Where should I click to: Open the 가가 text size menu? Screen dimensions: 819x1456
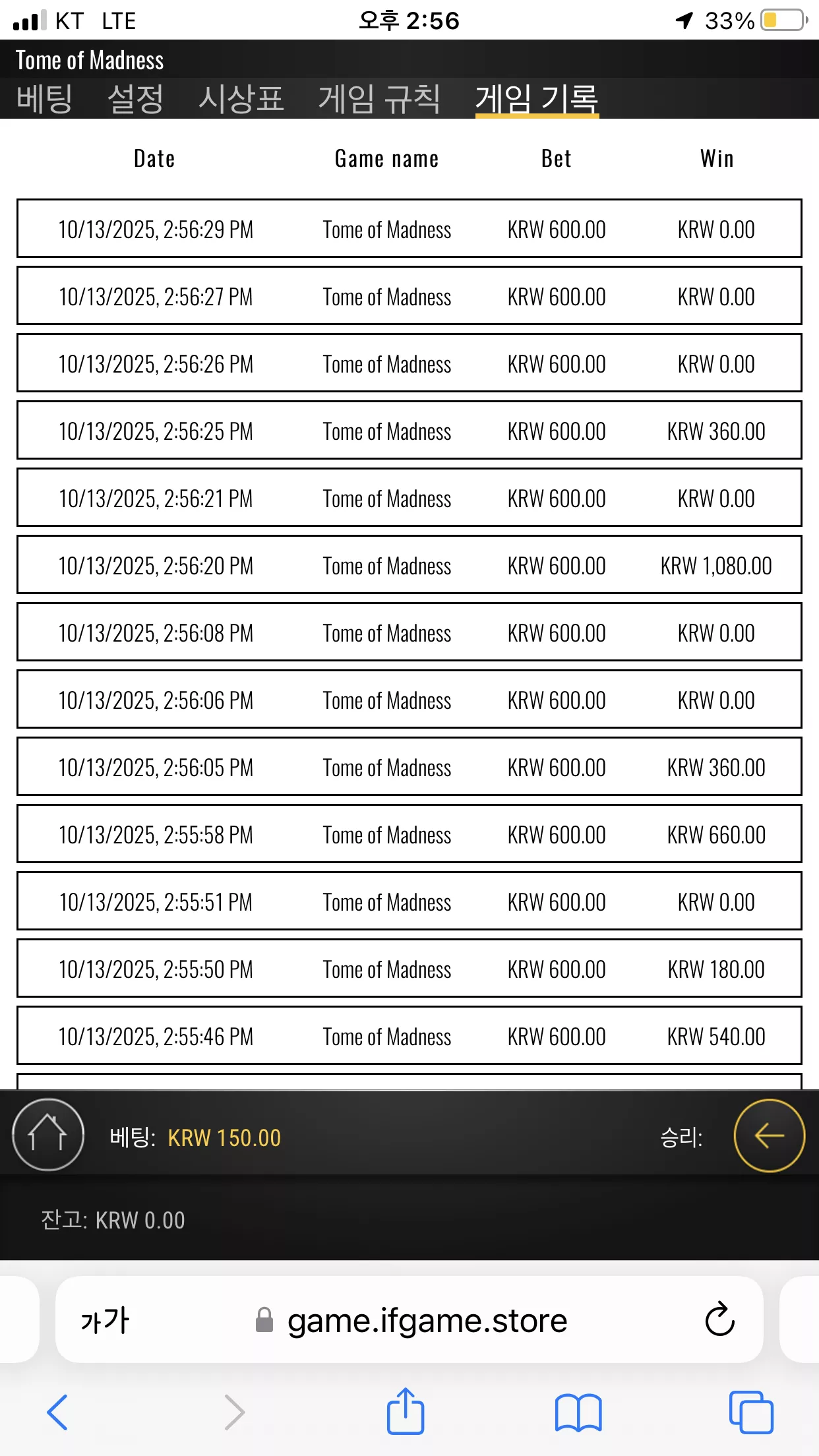click(x=105, y=1320)
